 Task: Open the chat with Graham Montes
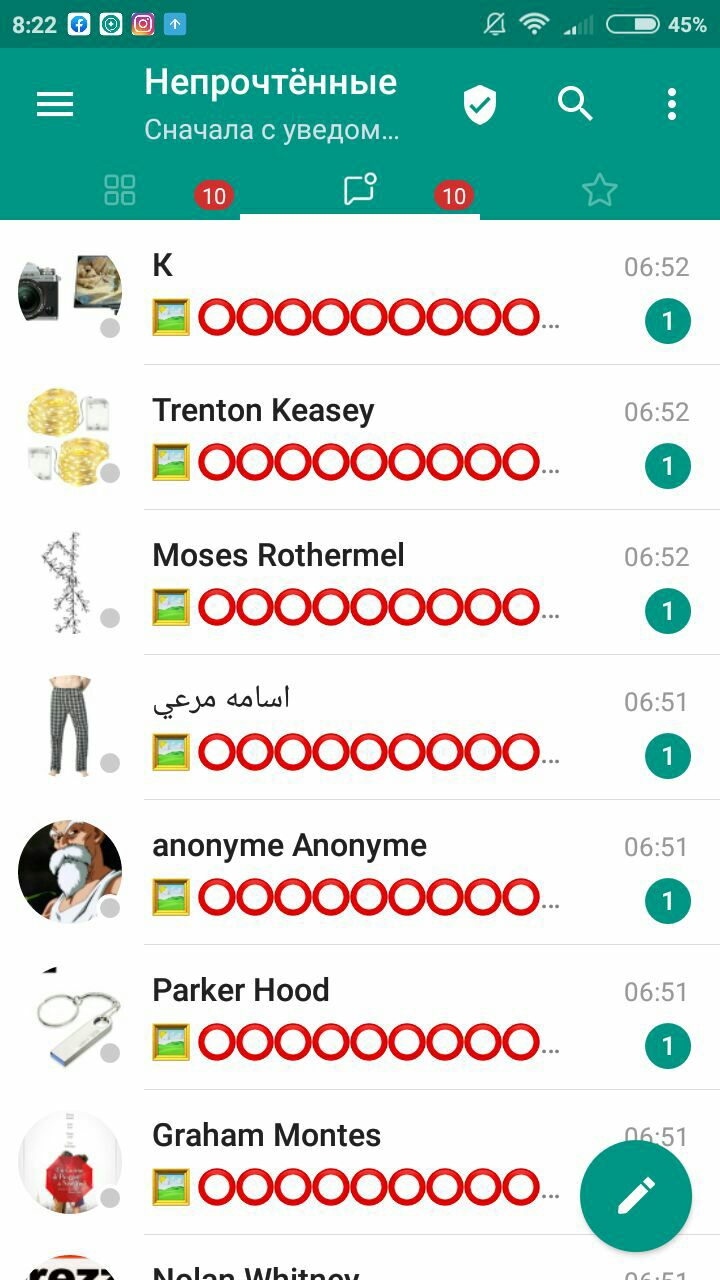pos(360,1162)
